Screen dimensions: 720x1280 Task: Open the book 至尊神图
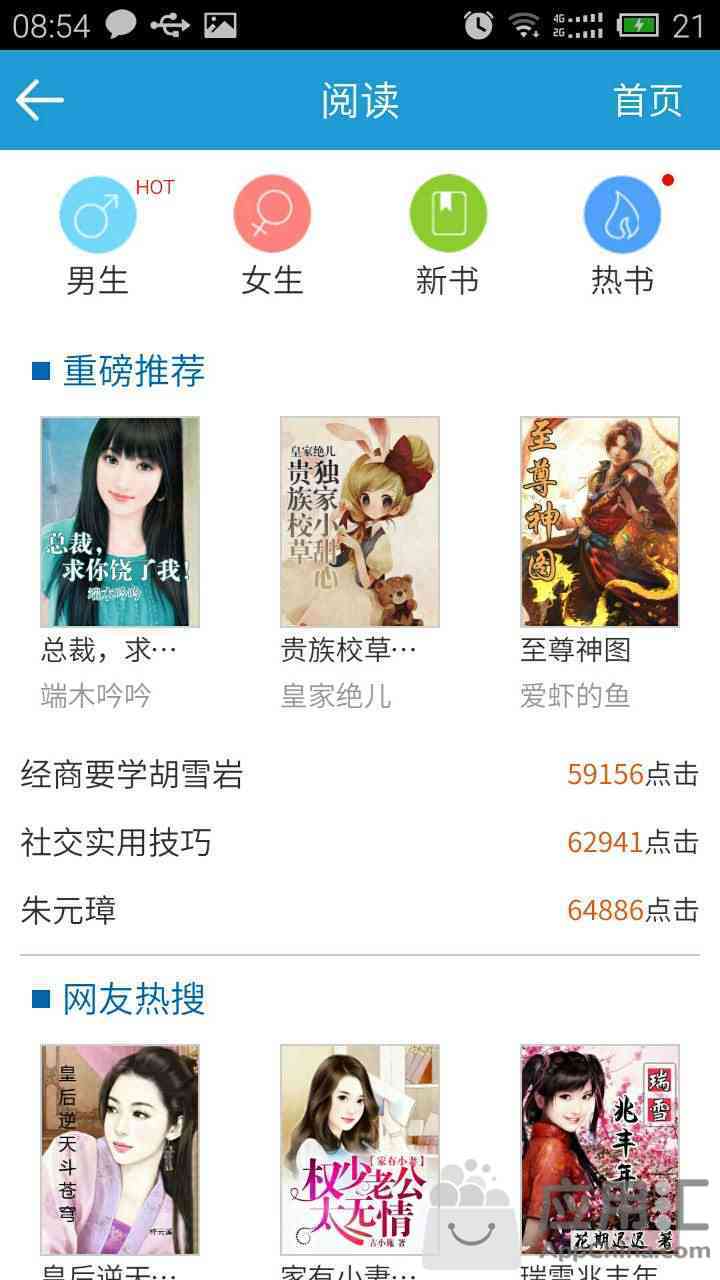pyautogui.click(x=600, y=522)
